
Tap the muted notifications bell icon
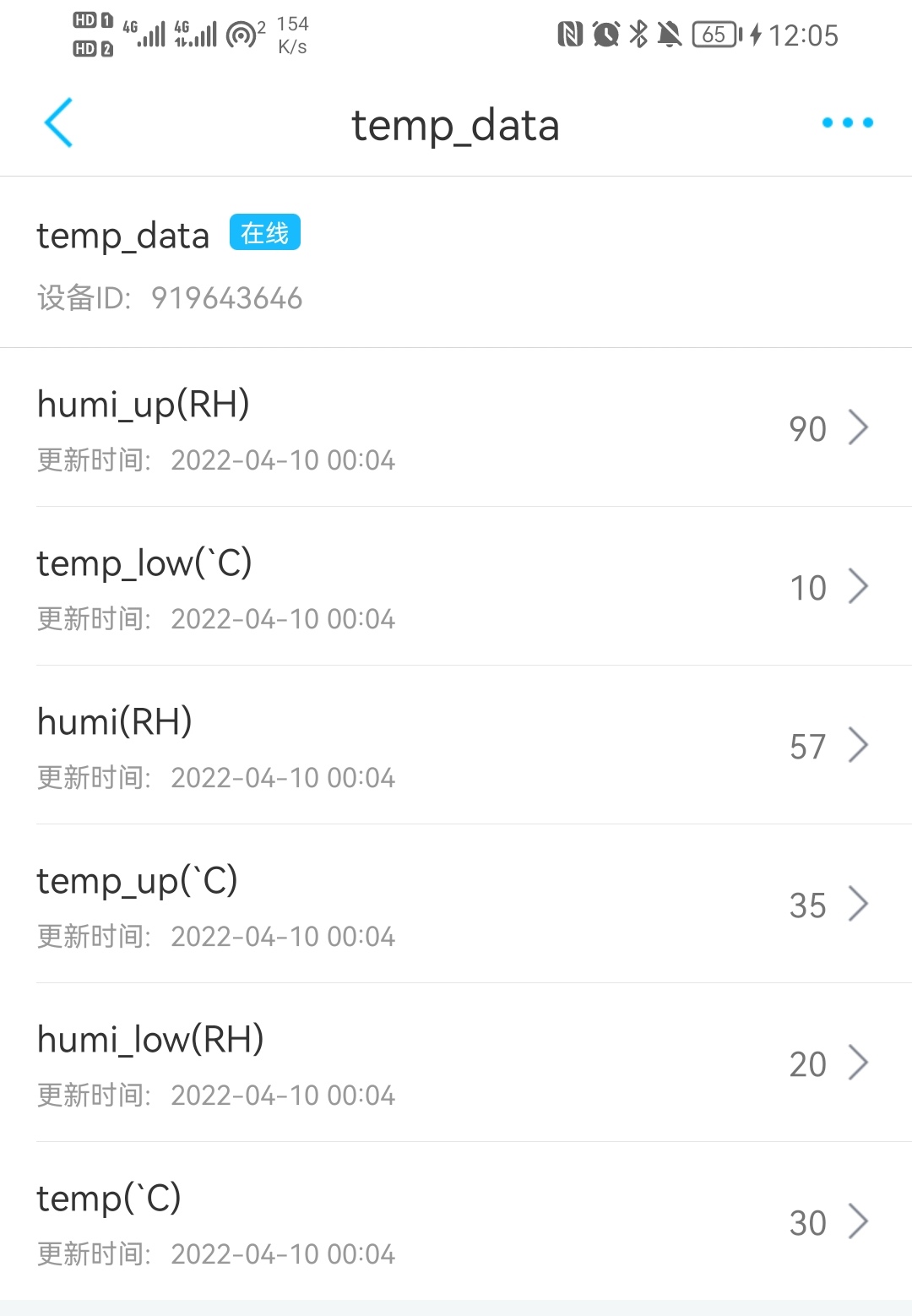click(x=671, y=34)
